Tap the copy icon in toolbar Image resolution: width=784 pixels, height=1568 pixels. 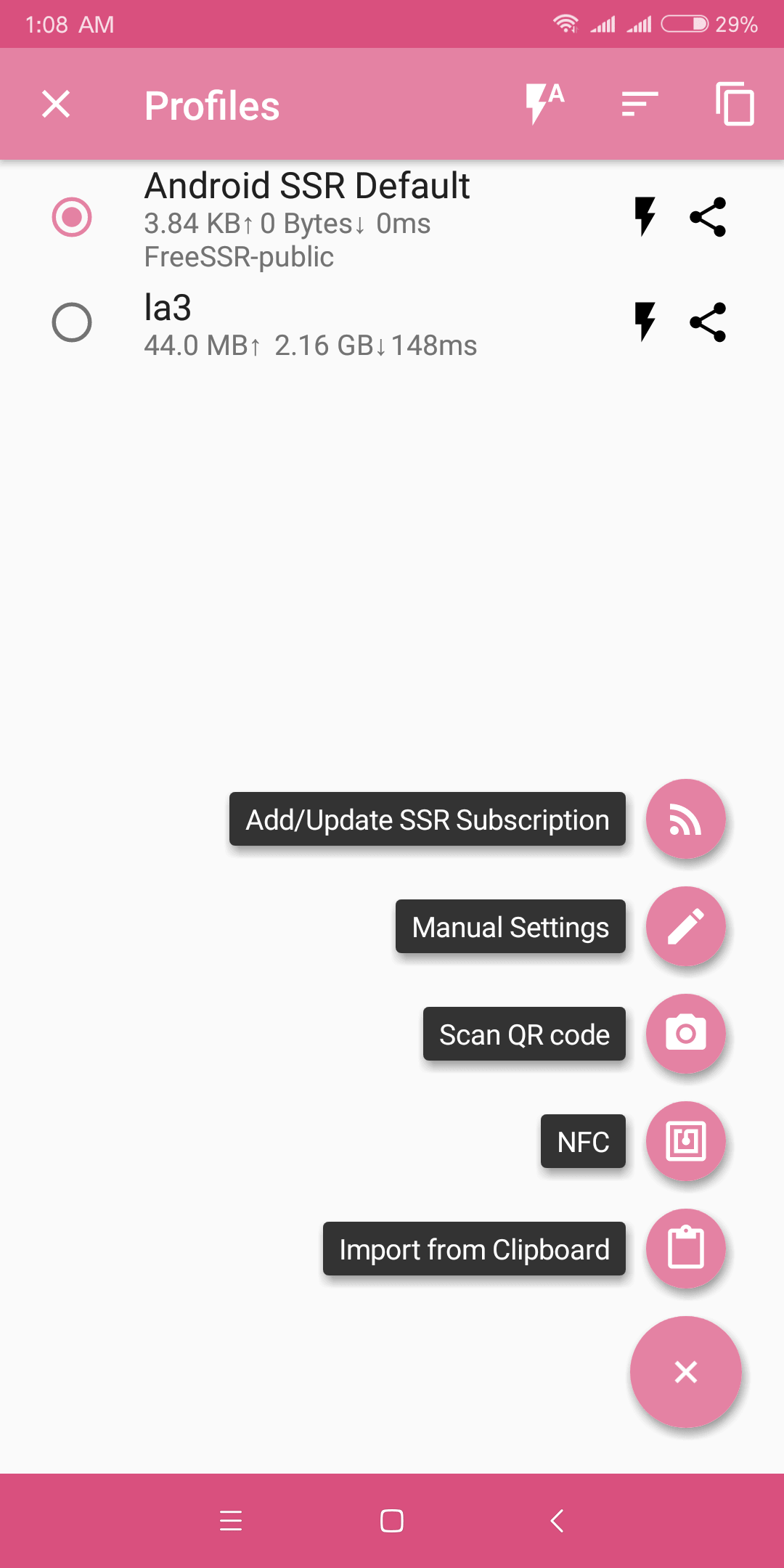coord(735,104)
